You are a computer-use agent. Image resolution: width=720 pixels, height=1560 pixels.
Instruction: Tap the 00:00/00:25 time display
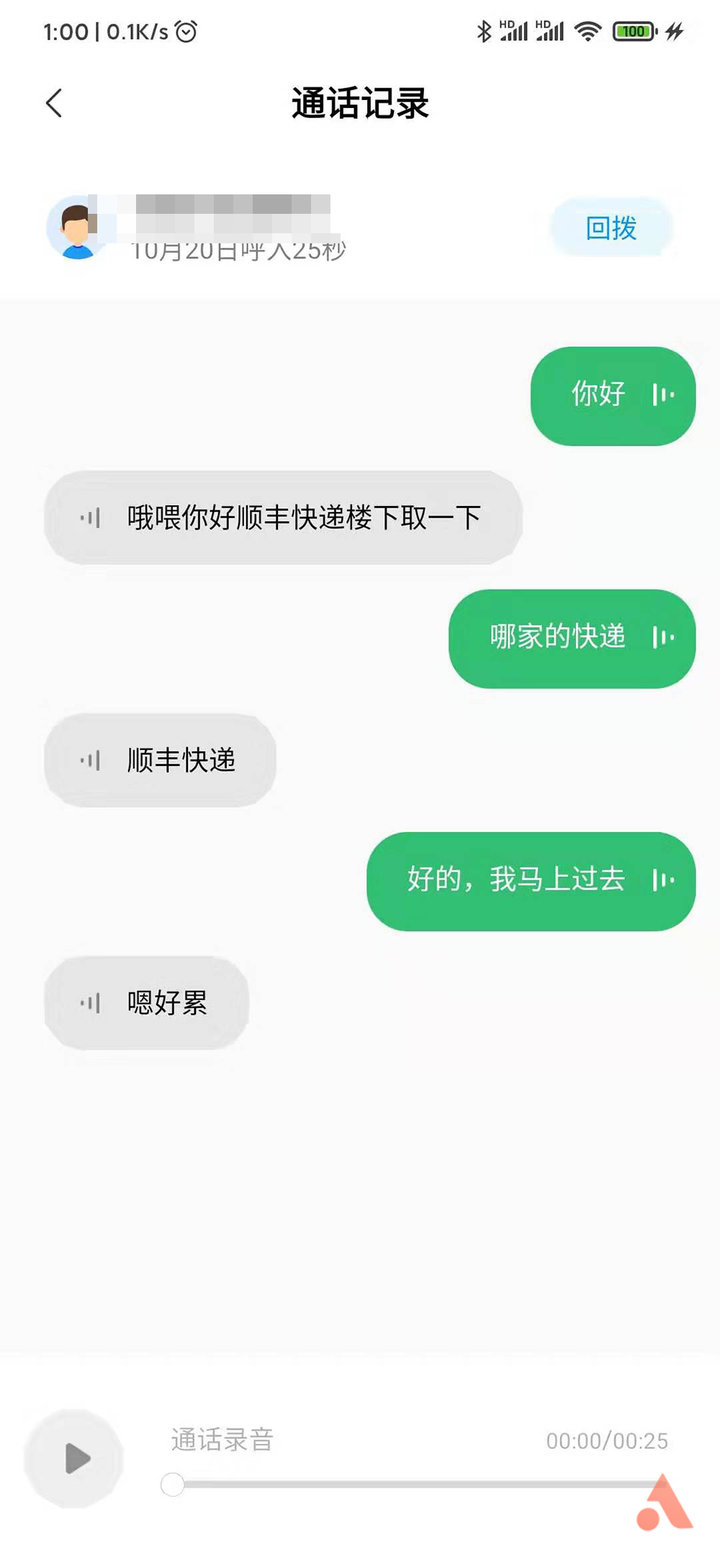(x=607, y=1441)
